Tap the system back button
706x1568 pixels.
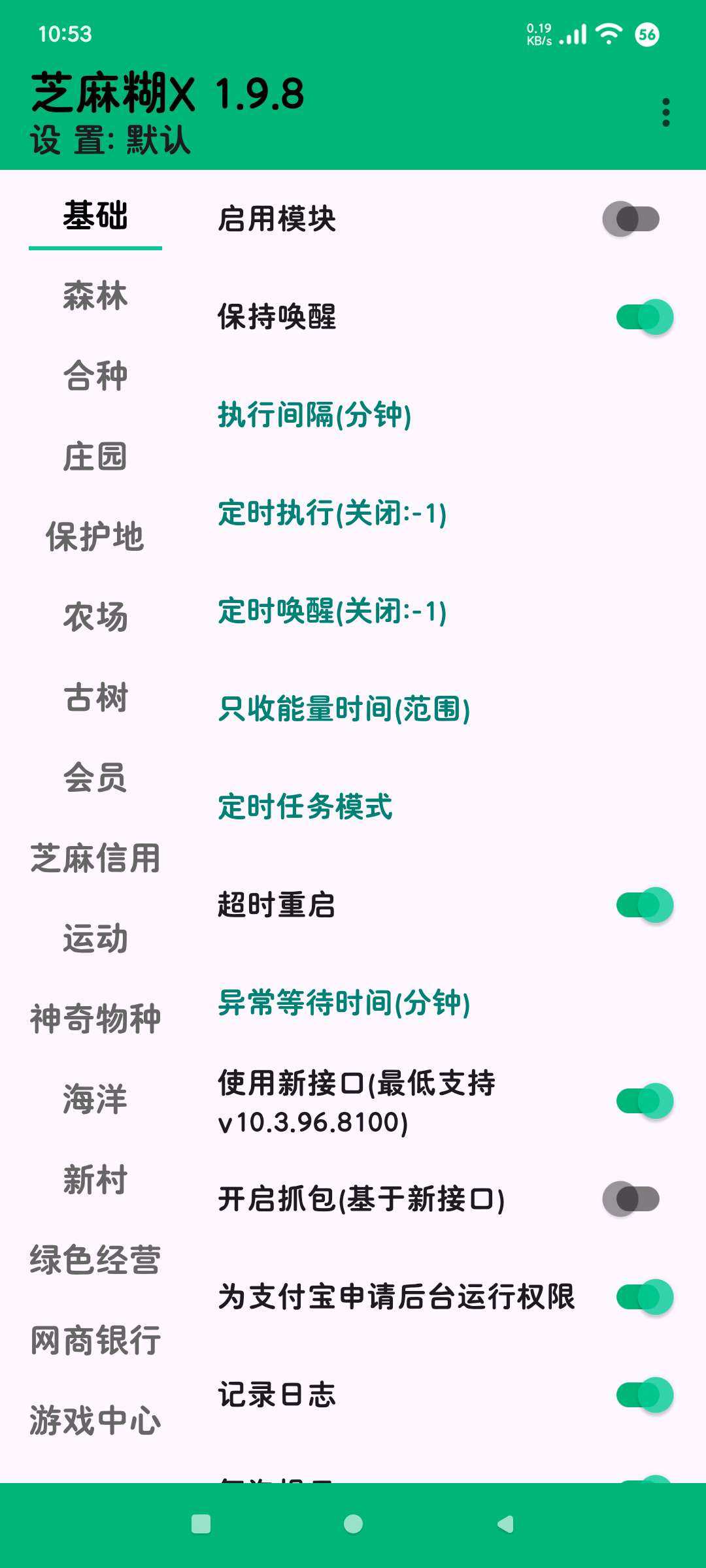pyautogui.click(x=505, y=1524)
